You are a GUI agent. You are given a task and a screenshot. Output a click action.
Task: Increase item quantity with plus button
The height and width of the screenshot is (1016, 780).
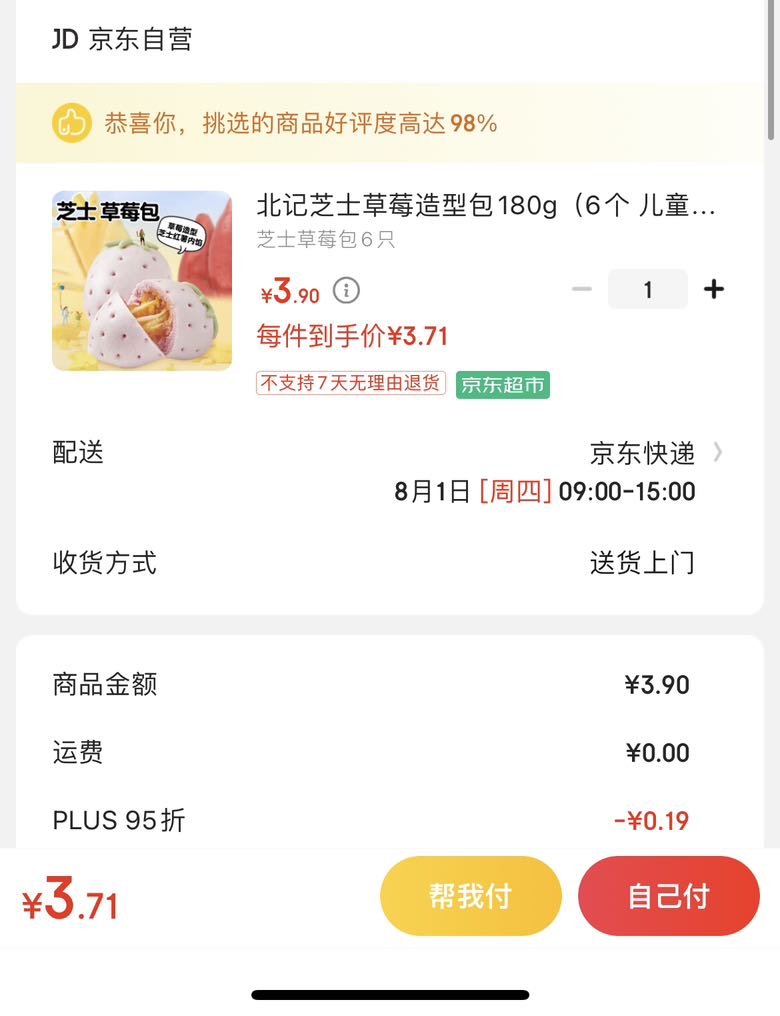coord(713,289)
